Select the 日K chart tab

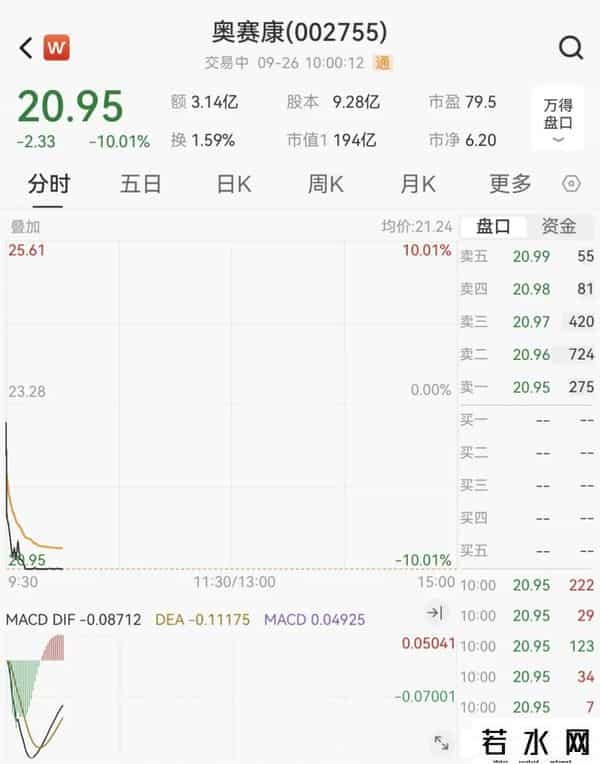pos(234,184)
